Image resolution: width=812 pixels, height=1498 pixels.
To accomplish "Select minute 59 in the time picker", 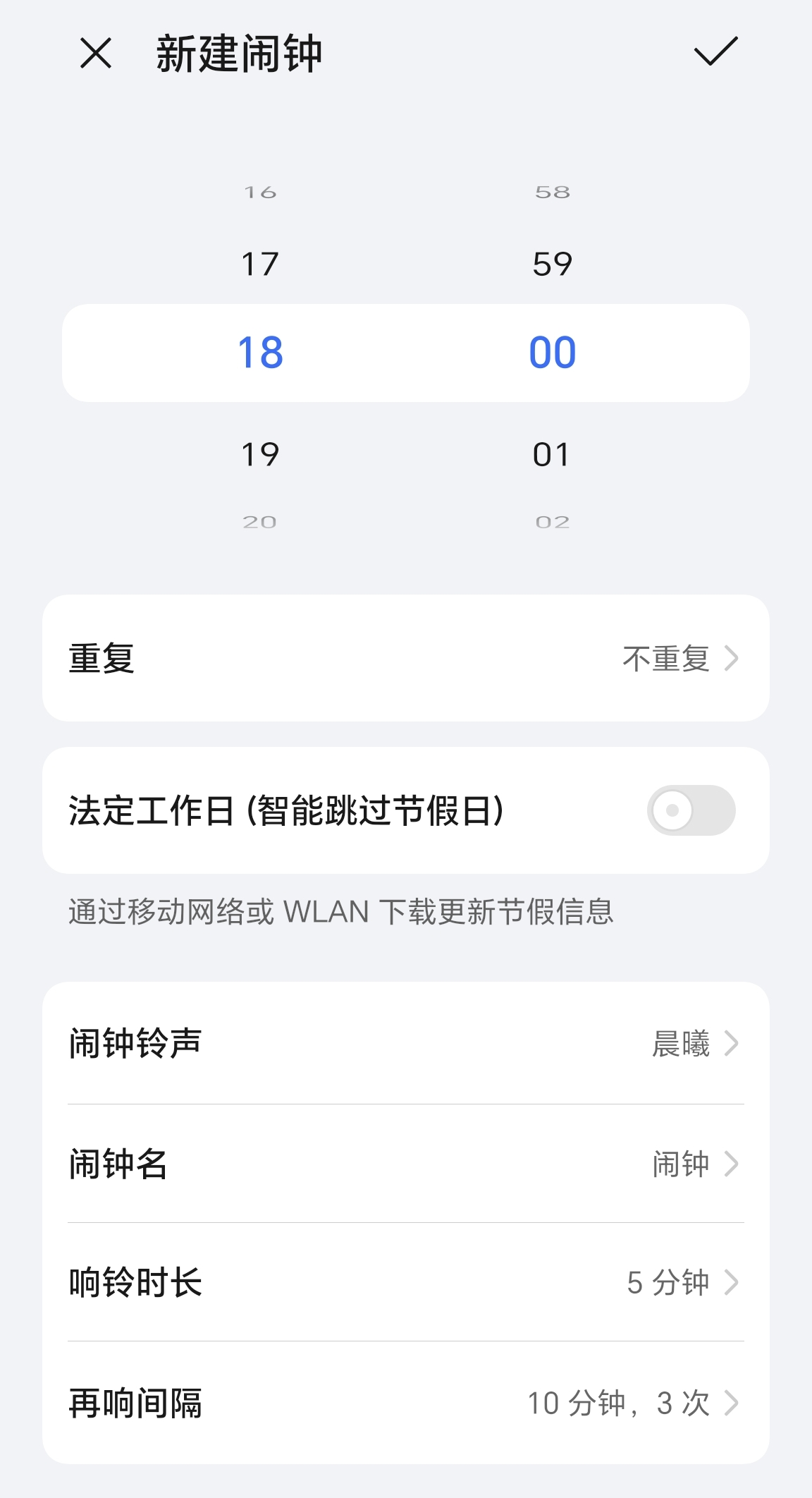I will [x=553, y=264].
